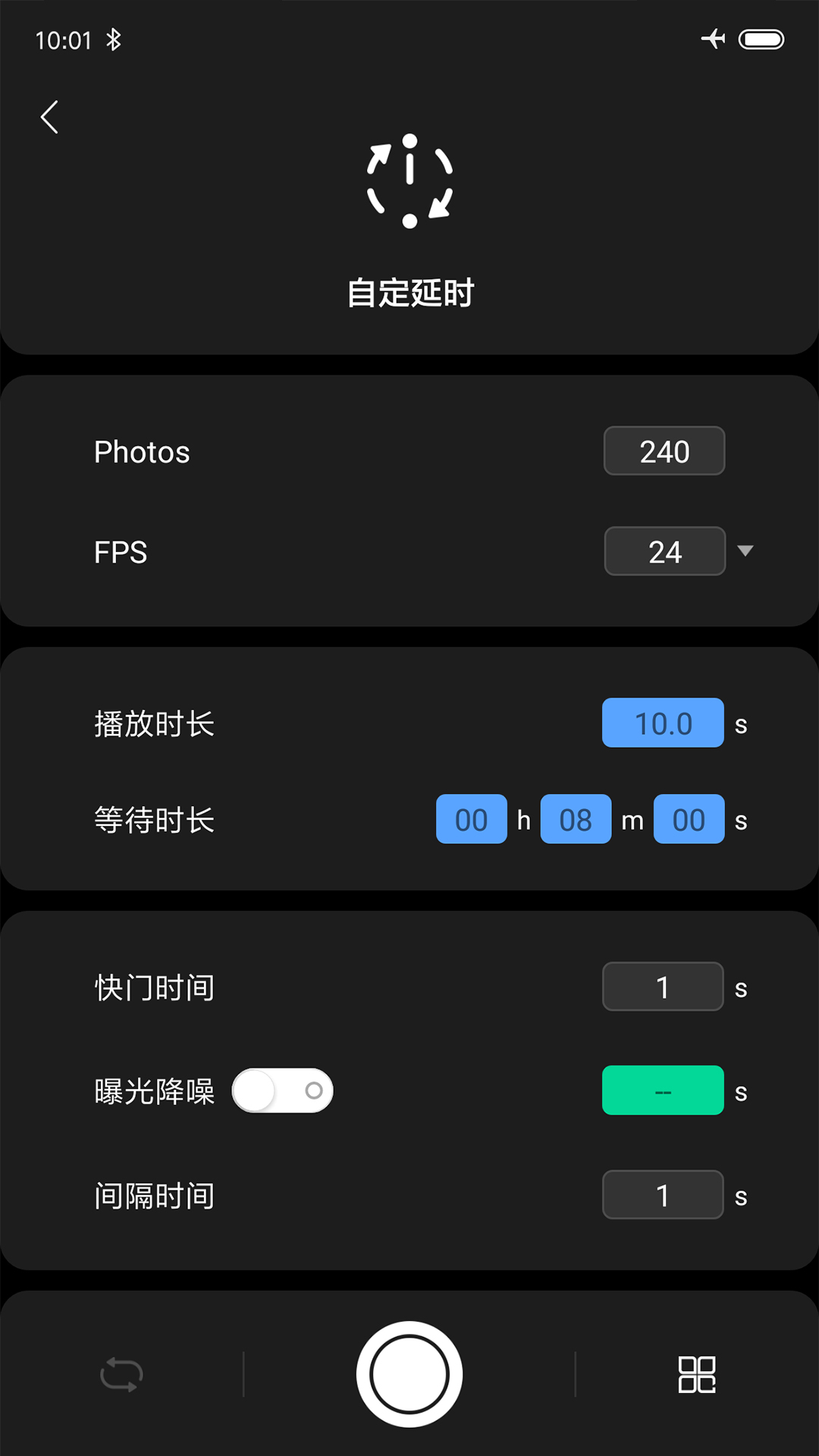The width and height of the screenshot is (819, 1456).
Task: Click the green -- duration field
Action: (x=663, y=1090)
